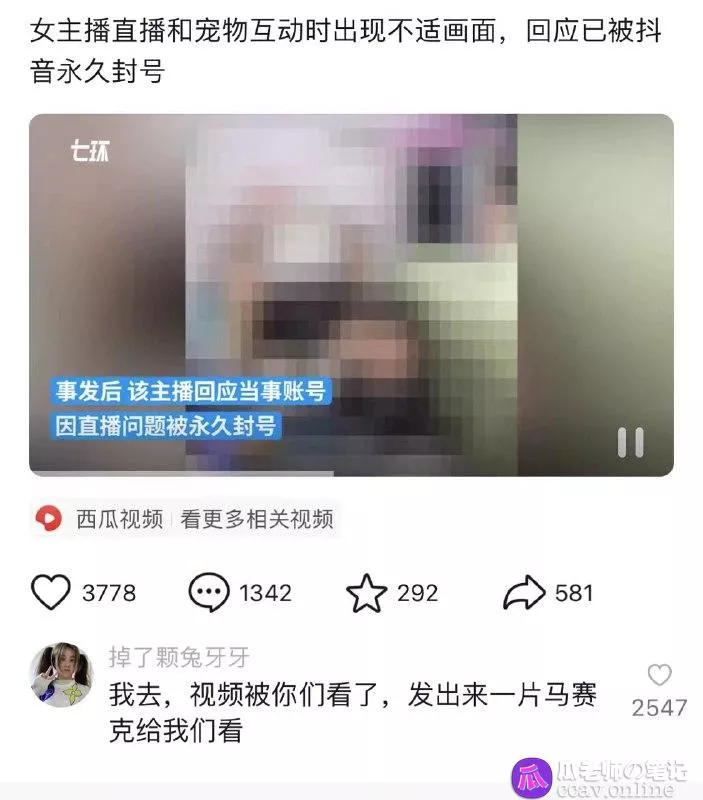The width and height of the screenshot is (703, 800).
Task: Open the pixelated video in full view
Action: coord(350,290)
